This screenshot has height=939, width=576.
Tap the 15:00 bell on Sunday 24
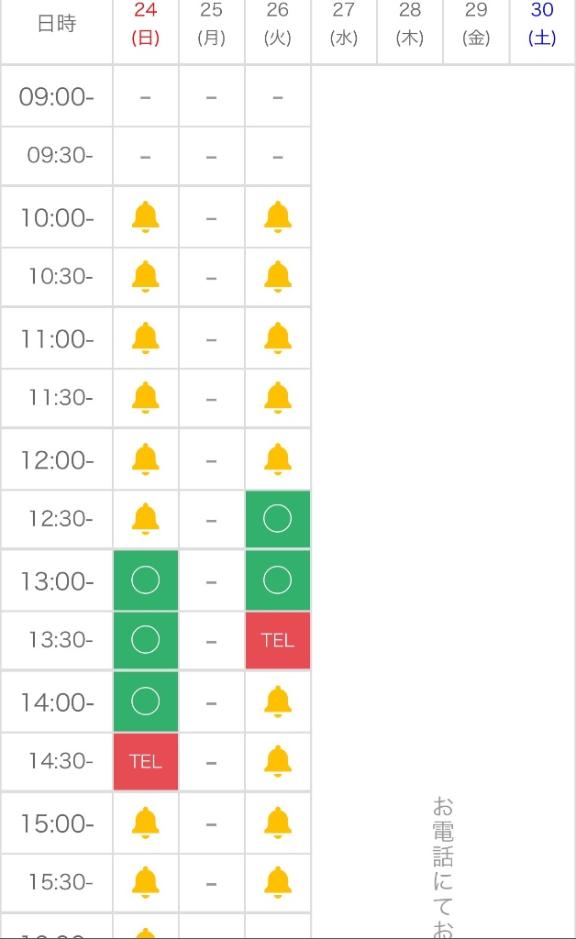pos(145,823)
